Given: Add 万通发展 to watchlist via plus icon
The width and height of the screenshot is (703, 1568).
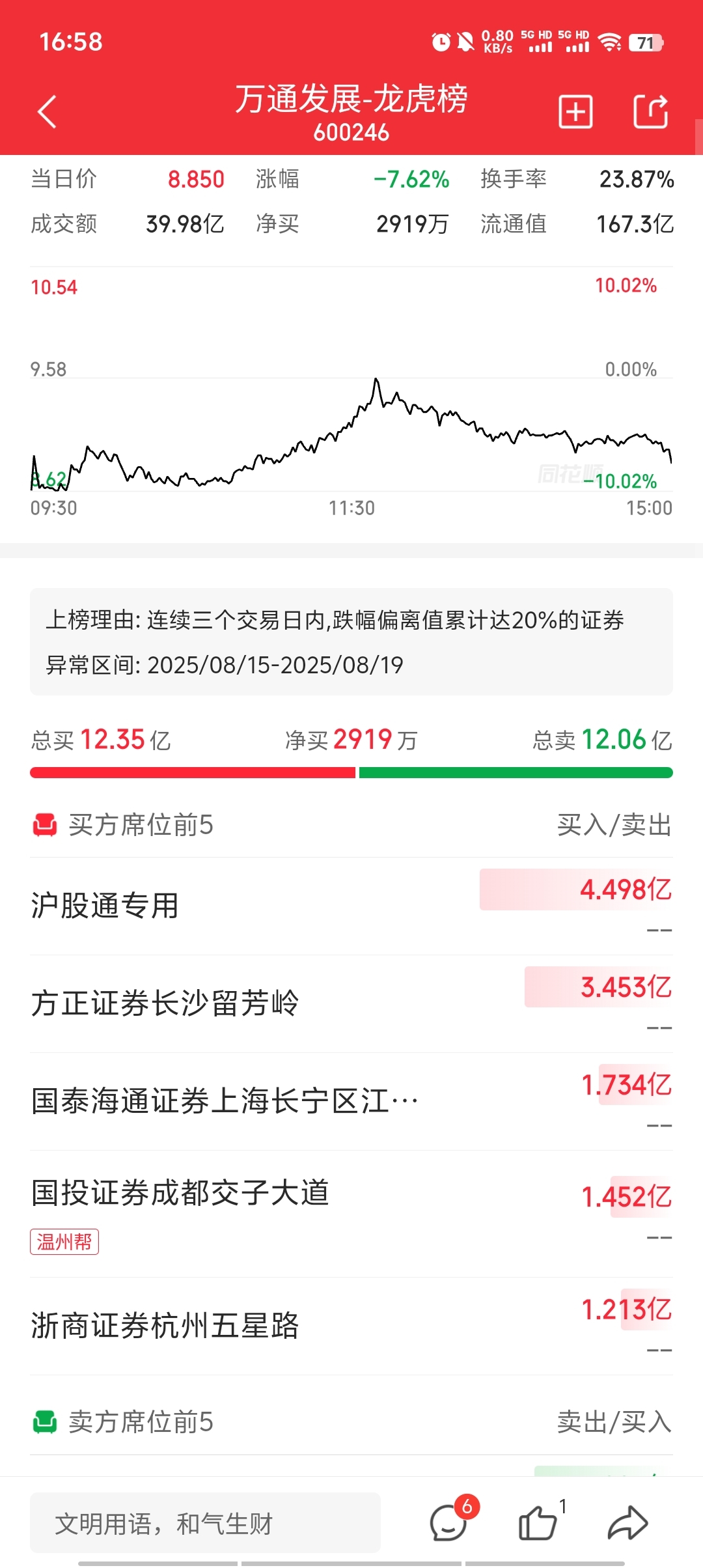Looking at the screenshot, I should point(575,112).
